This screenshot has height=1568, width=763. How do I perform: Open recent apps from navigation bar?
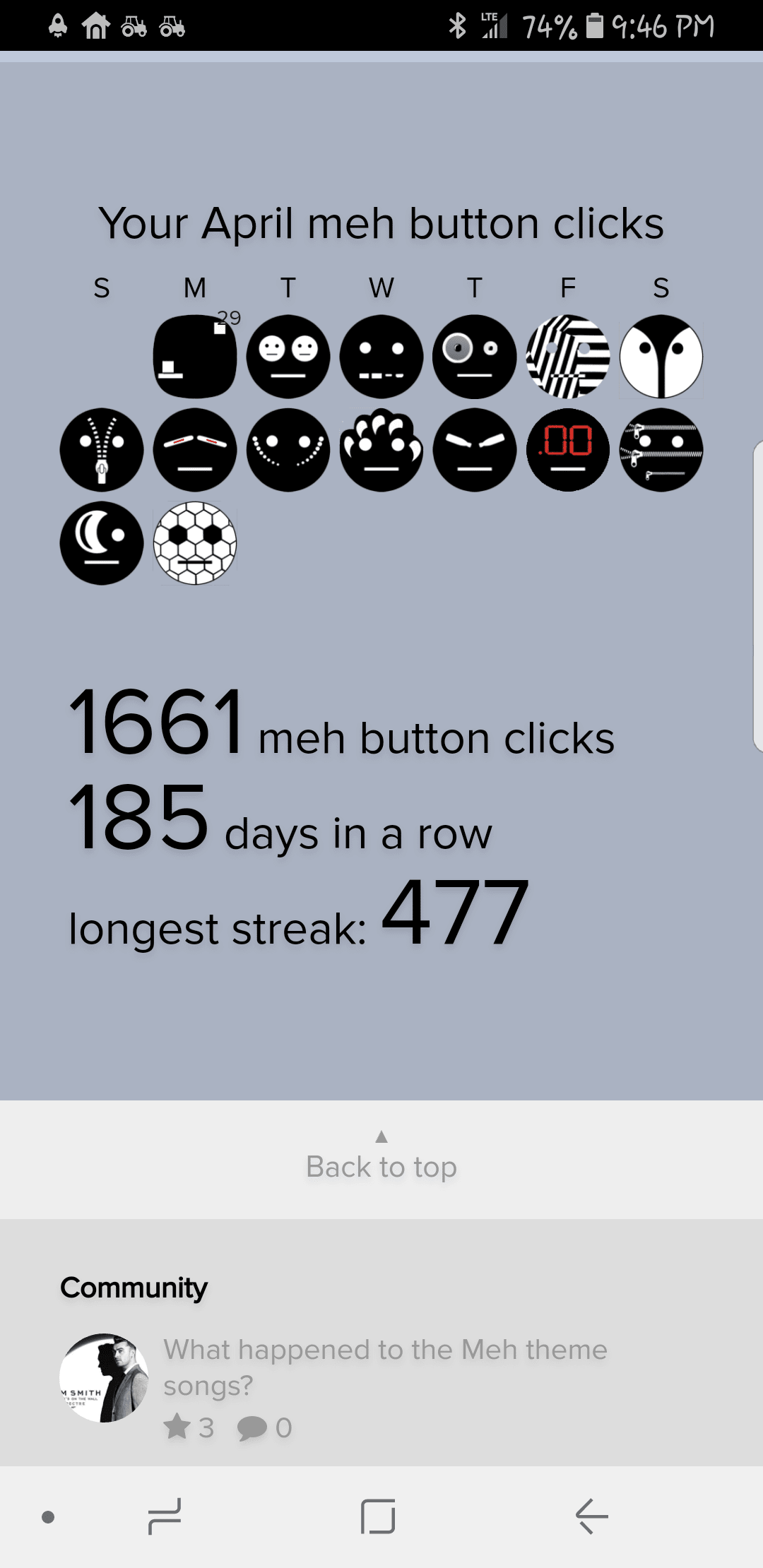[x=165, y=1516]
